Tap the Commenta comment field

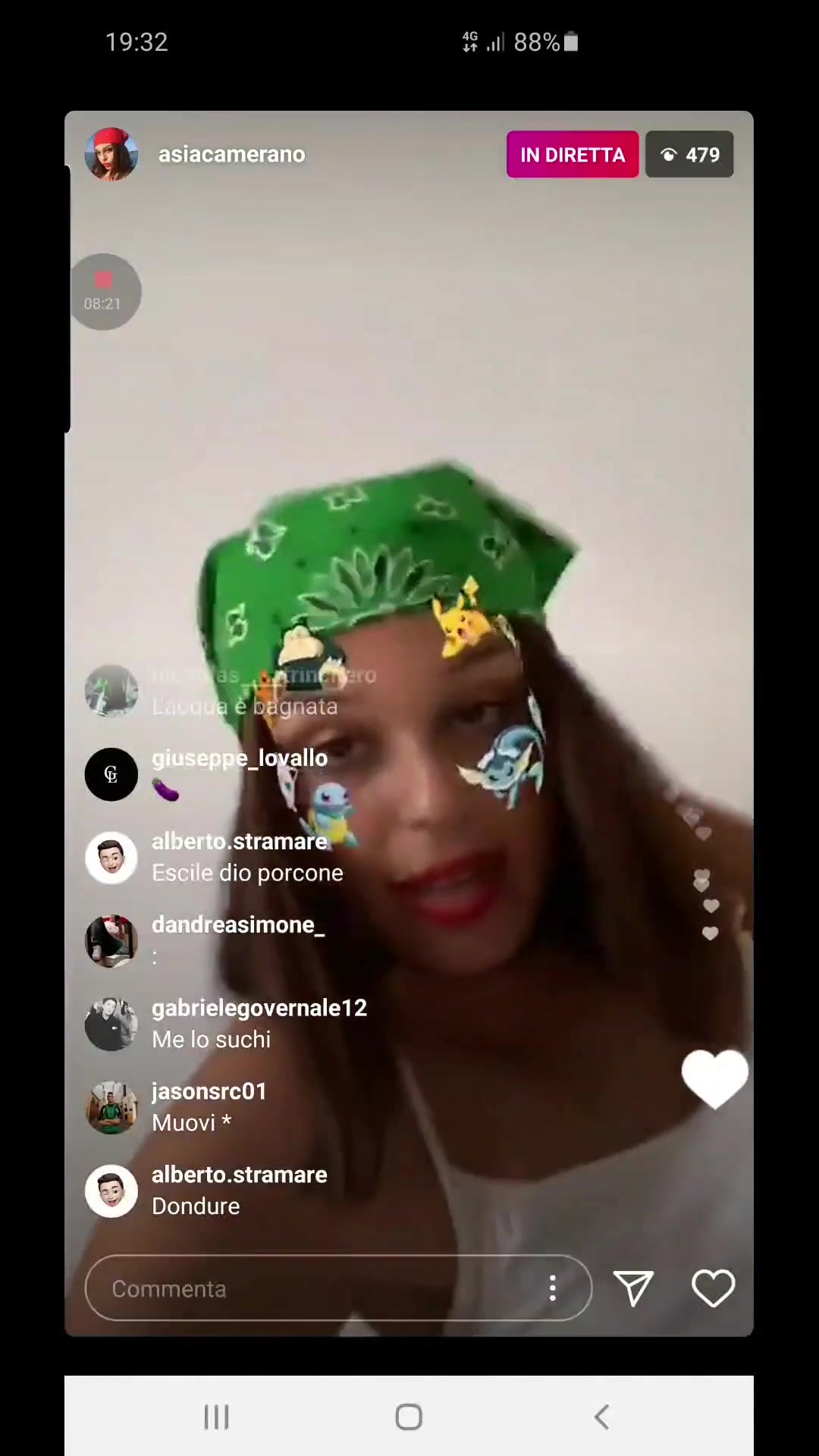click(338, 1288)
